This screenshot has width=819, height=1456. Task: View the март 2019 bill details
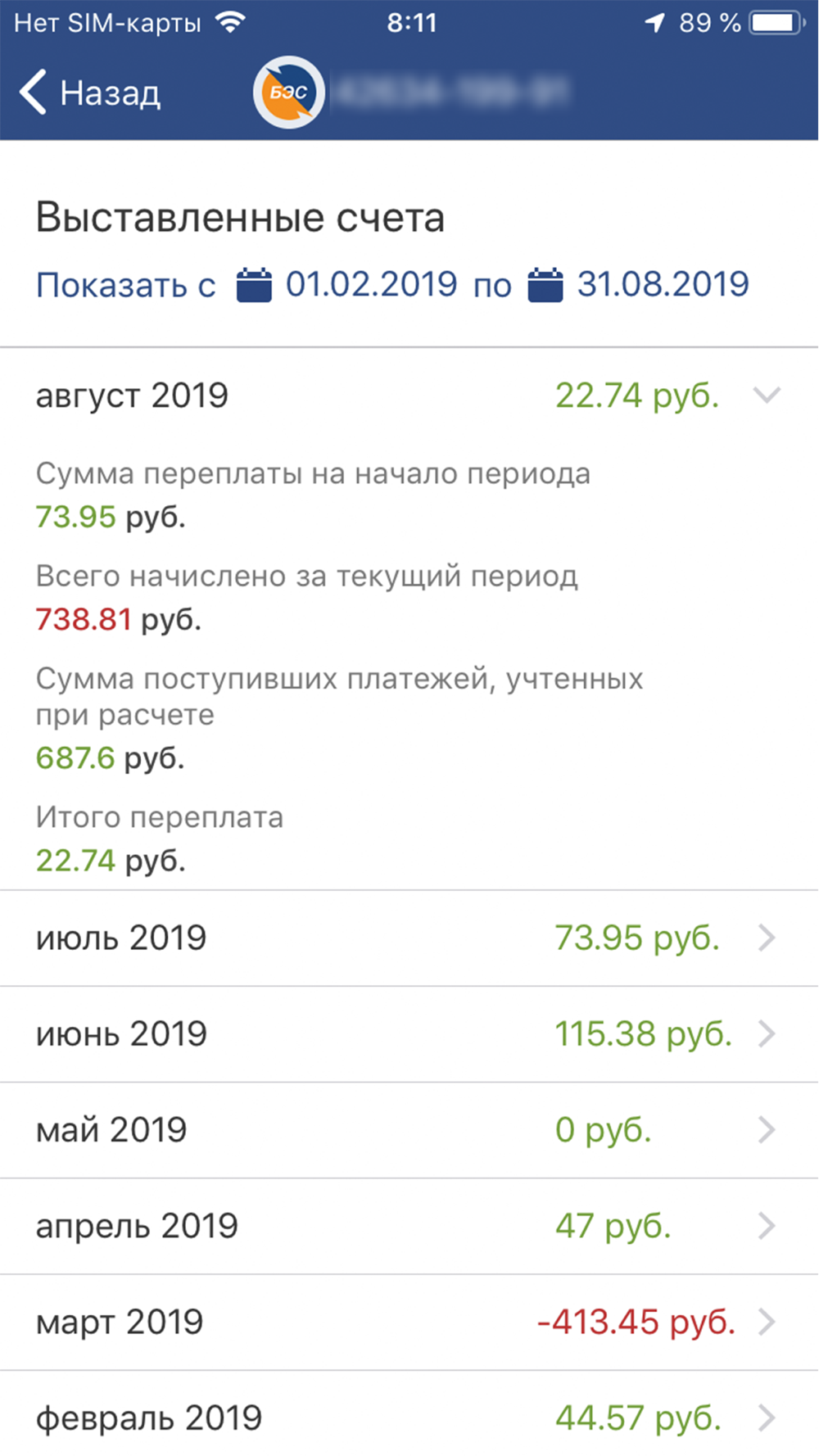pos(409,1322)
